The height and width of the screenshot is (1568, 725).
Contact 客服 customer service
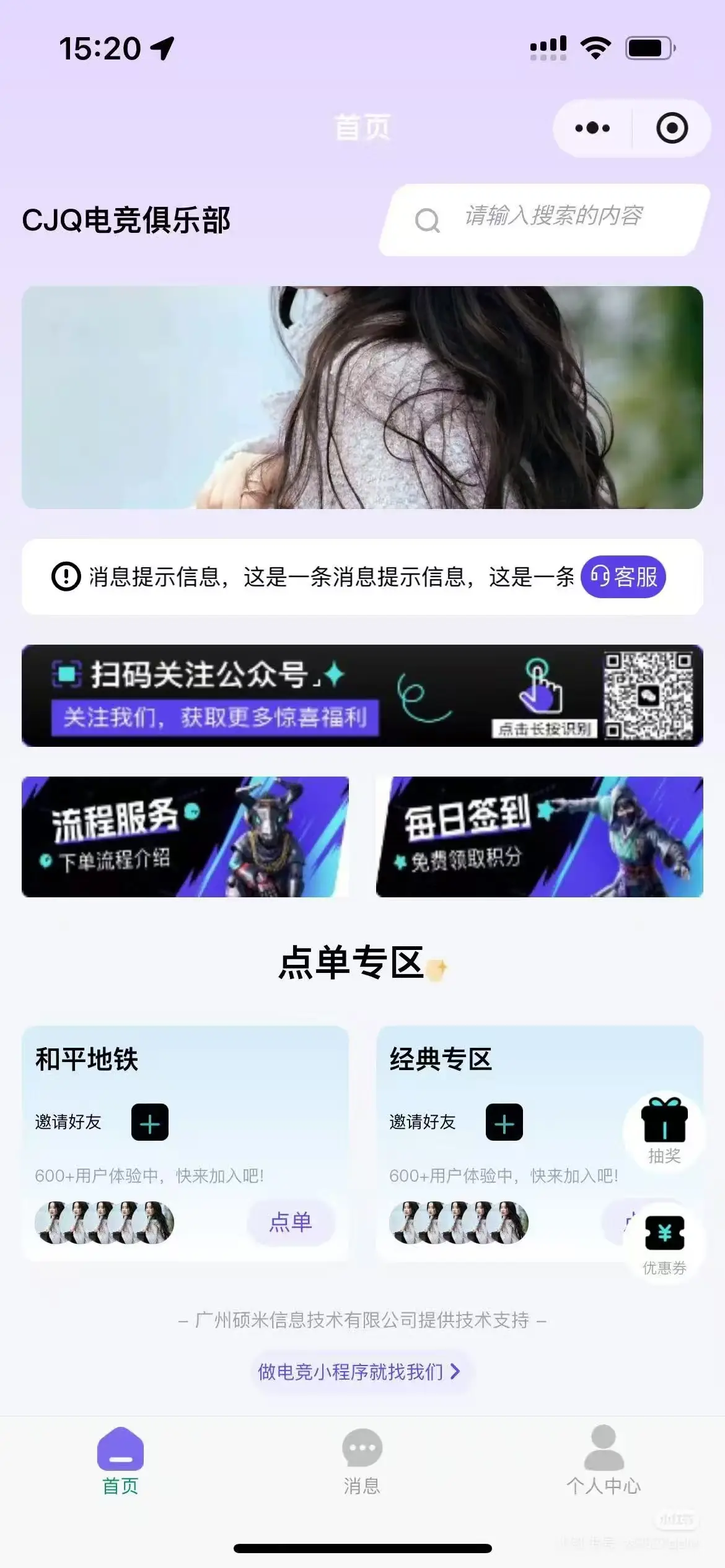pos(623,577)
